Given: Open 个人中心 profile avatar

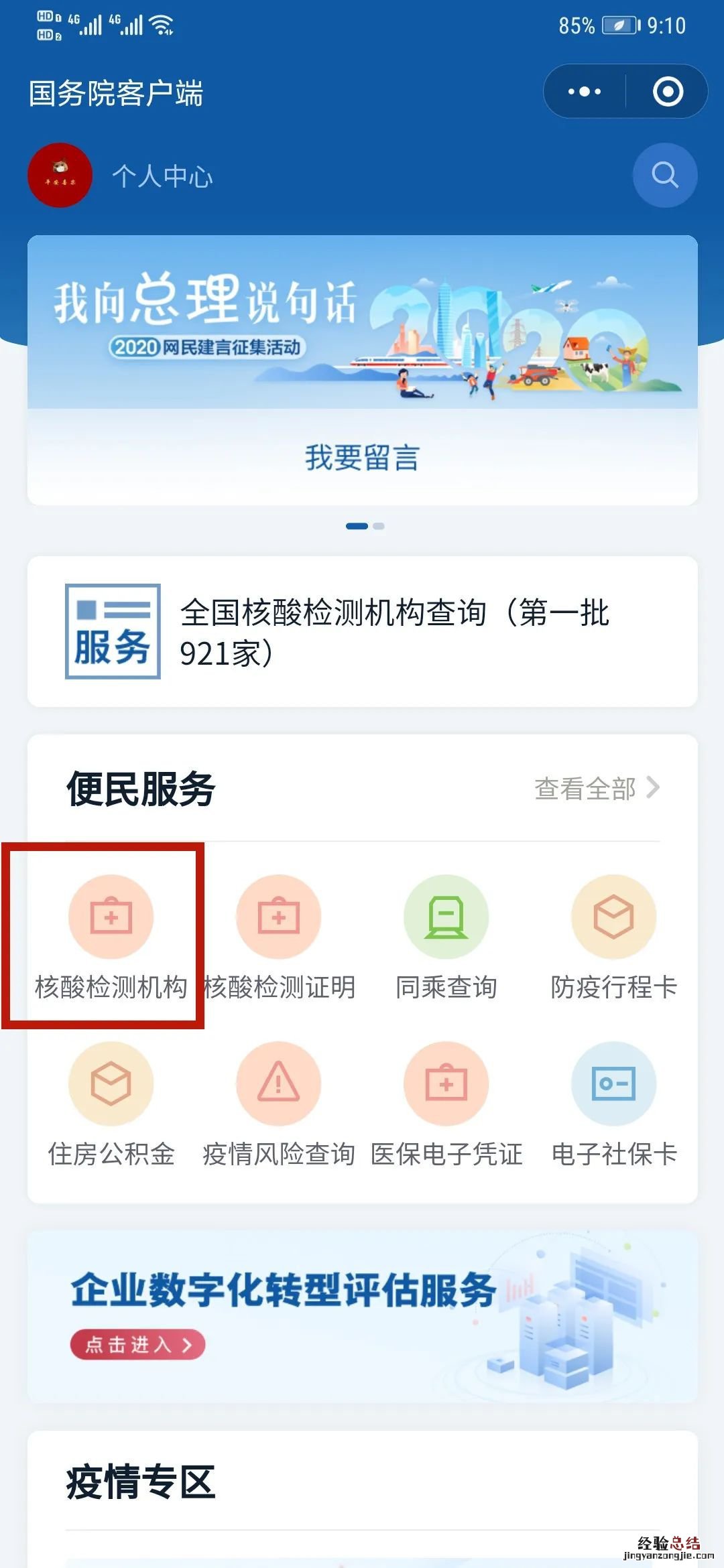Looking at the screenshot, I should point(60,176).
